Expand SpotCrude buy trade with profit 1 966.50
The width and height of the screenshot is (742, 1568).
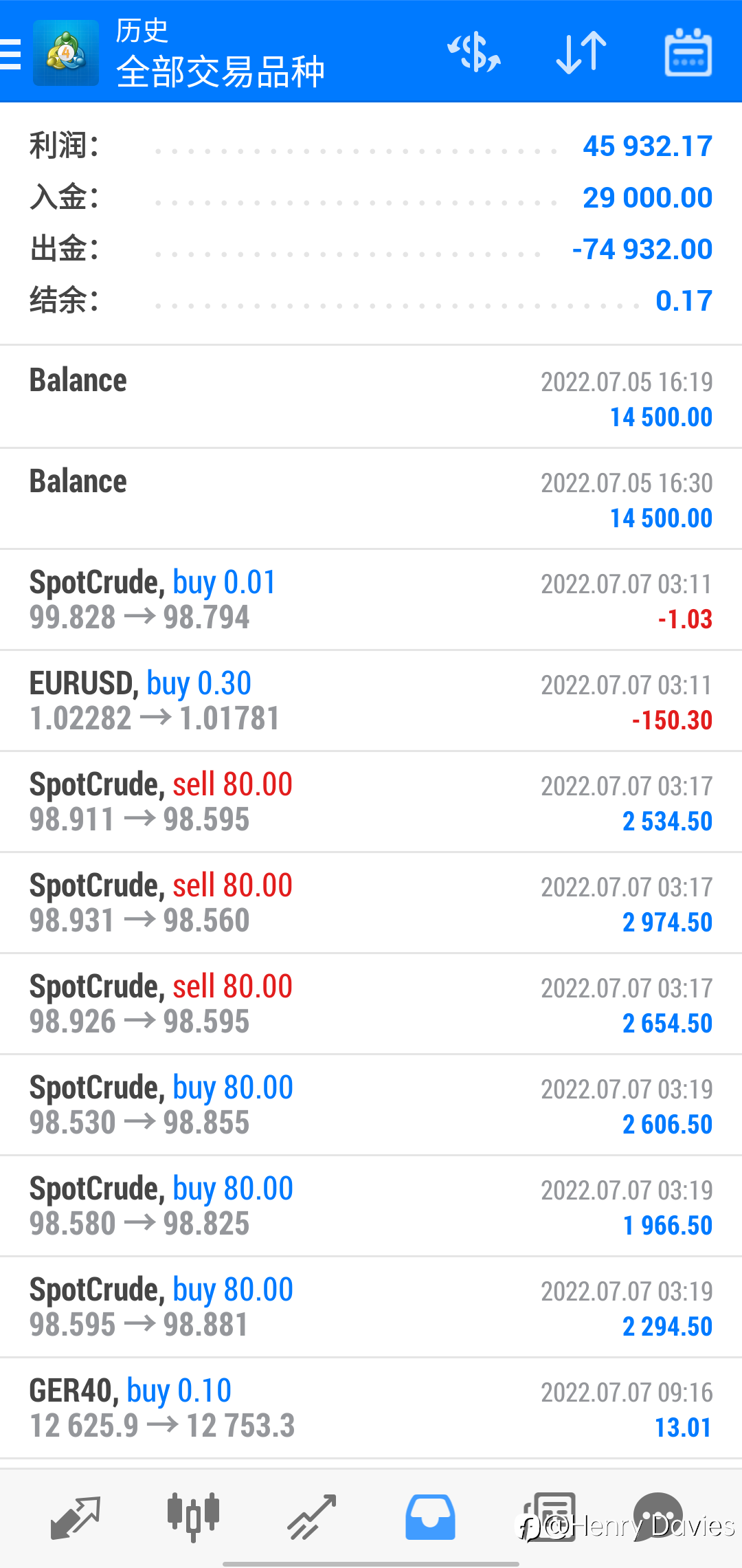tap(371, 1206)
